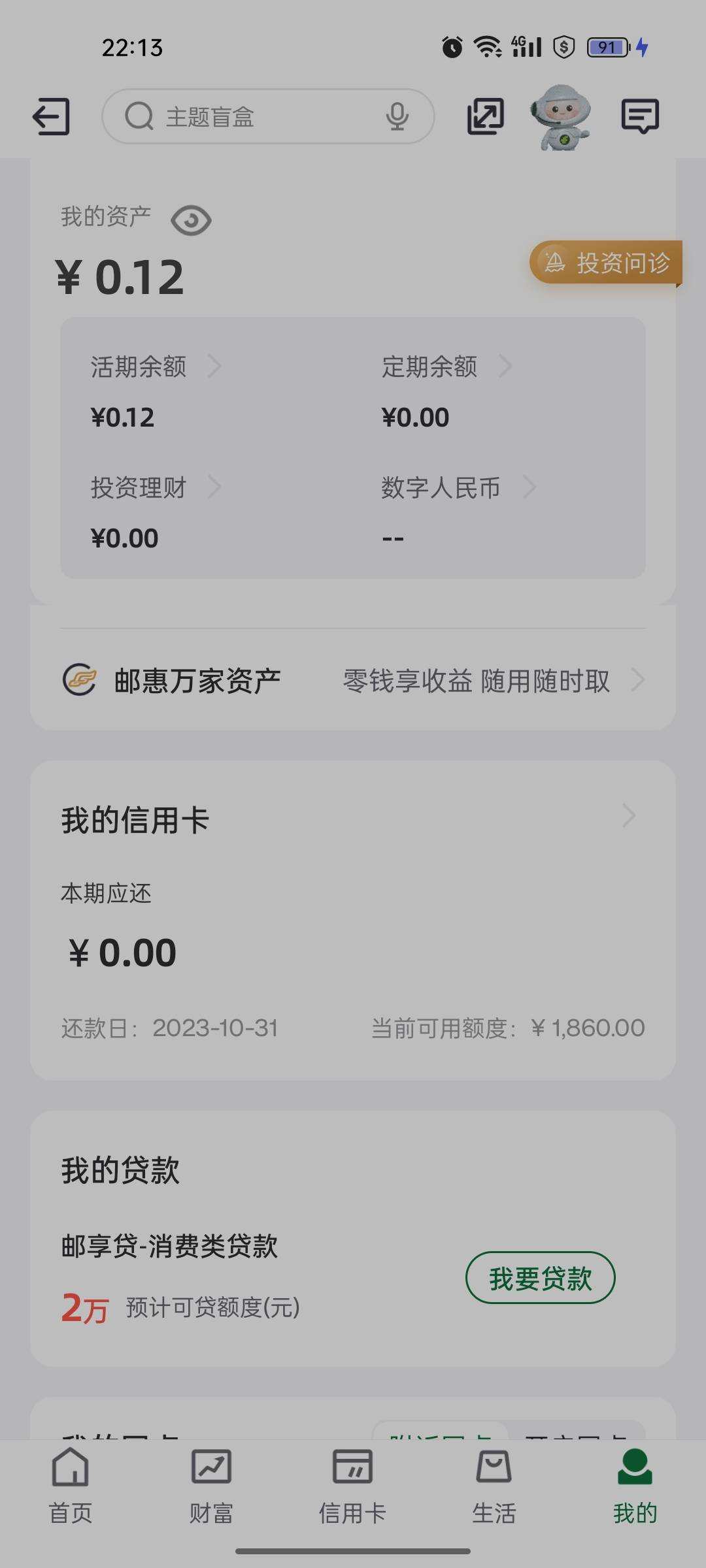Tap the 我要贷款 button
The width and height of the screenshot is (706, 1568).
click(x=540, y=1278)
